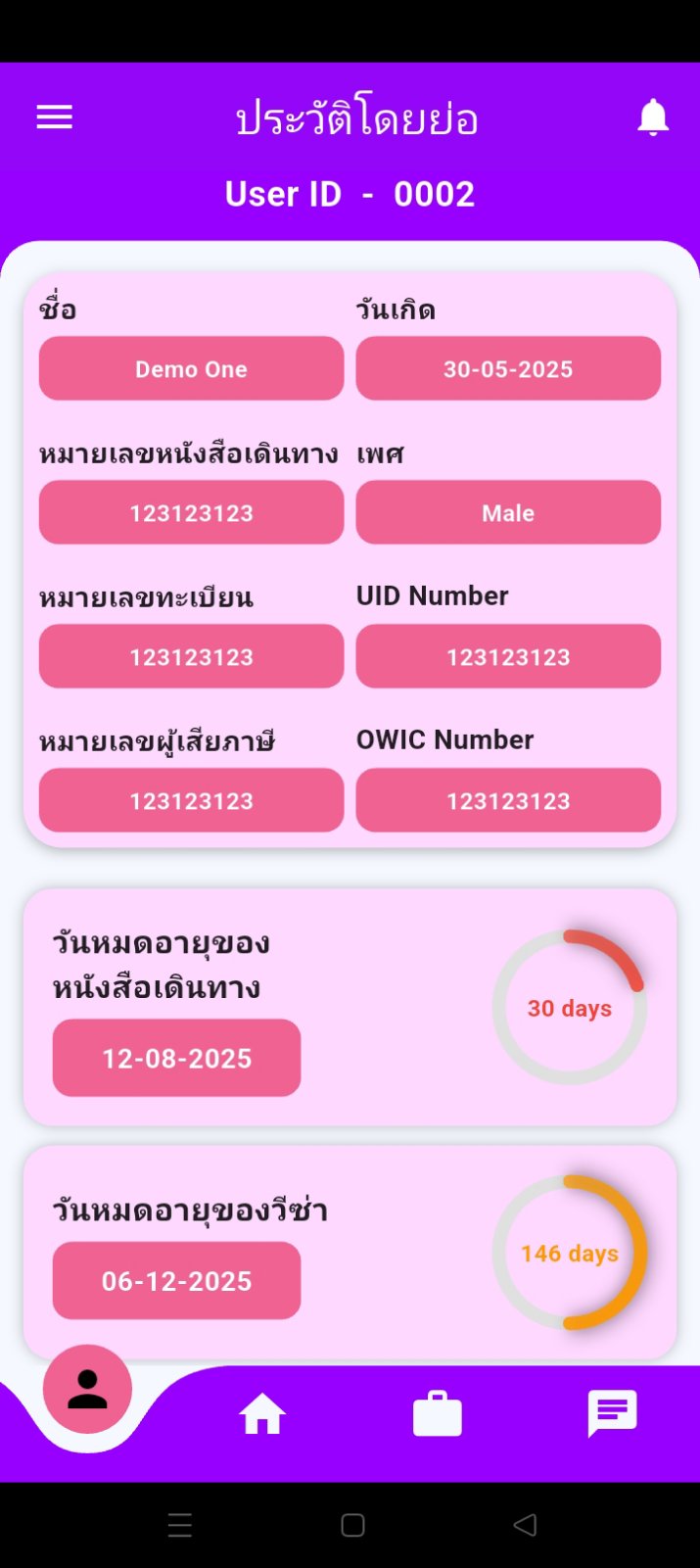Open the briefcase tab

click(438, 1415)
